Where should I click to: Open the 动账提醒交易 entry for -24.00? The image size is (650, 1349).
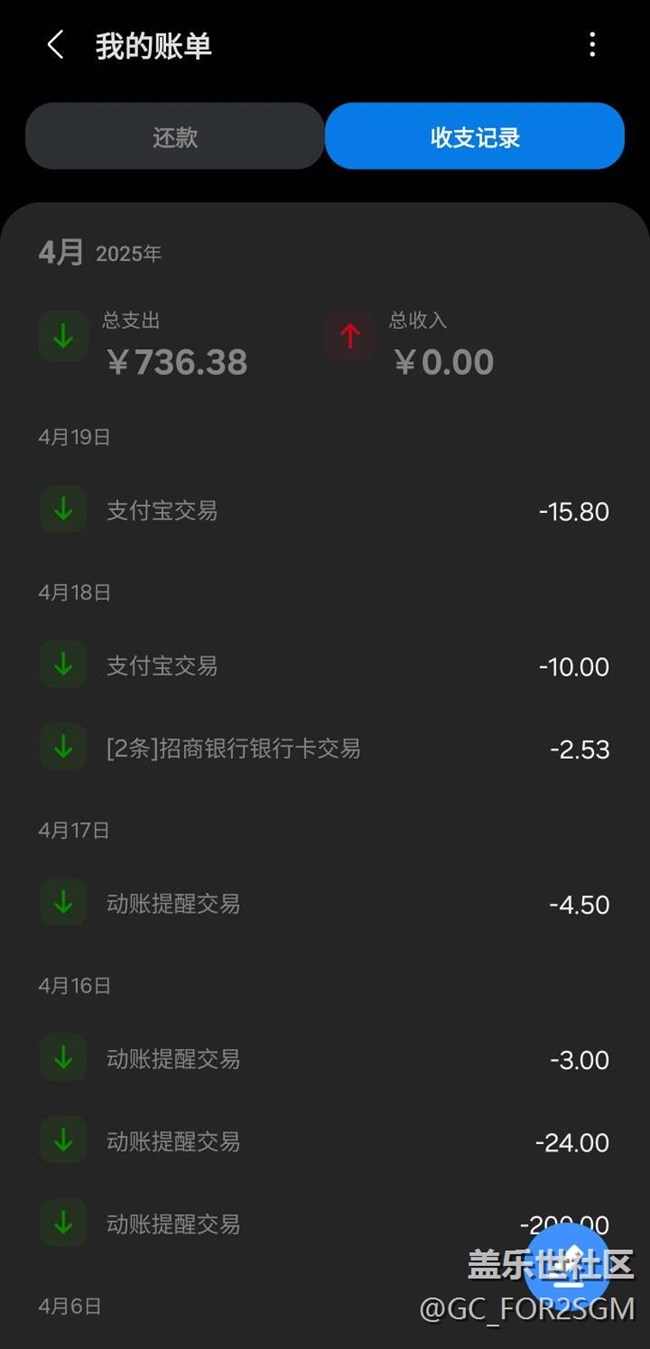coord(324,1141)
